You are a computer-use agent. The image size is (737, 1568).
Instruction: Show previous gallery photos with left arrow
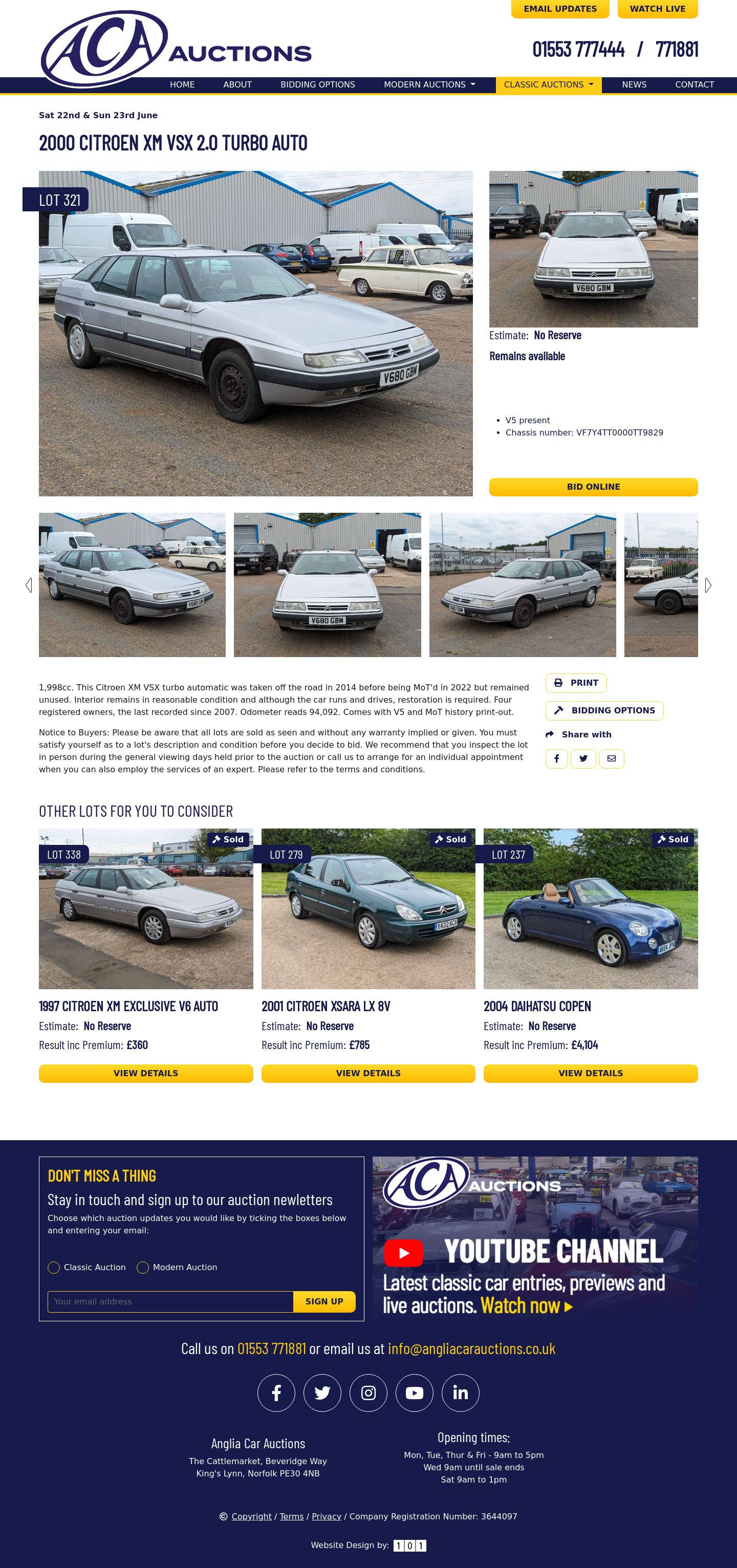[x=29, y=585]
